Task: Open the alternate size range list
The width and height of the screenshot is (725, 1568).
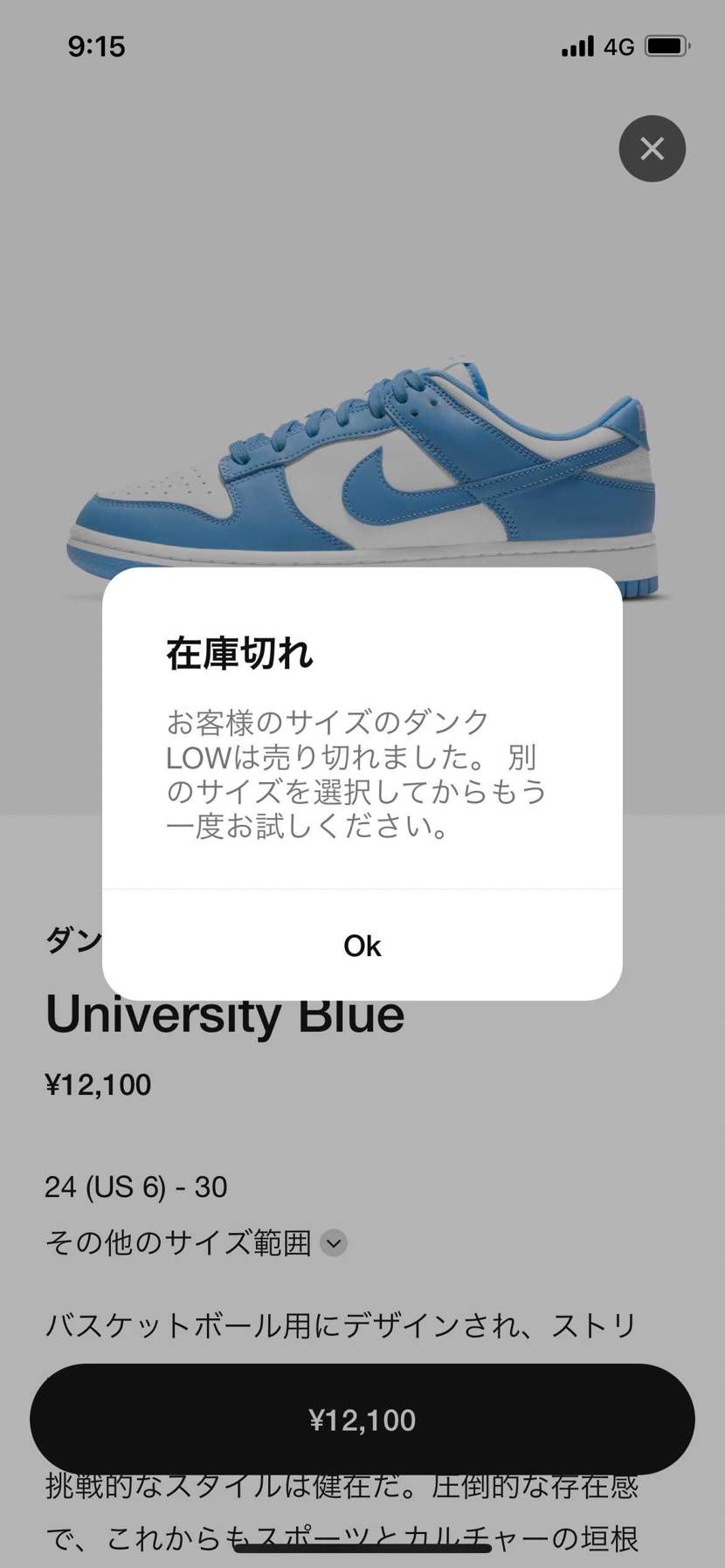Action: click(195, 1243)
